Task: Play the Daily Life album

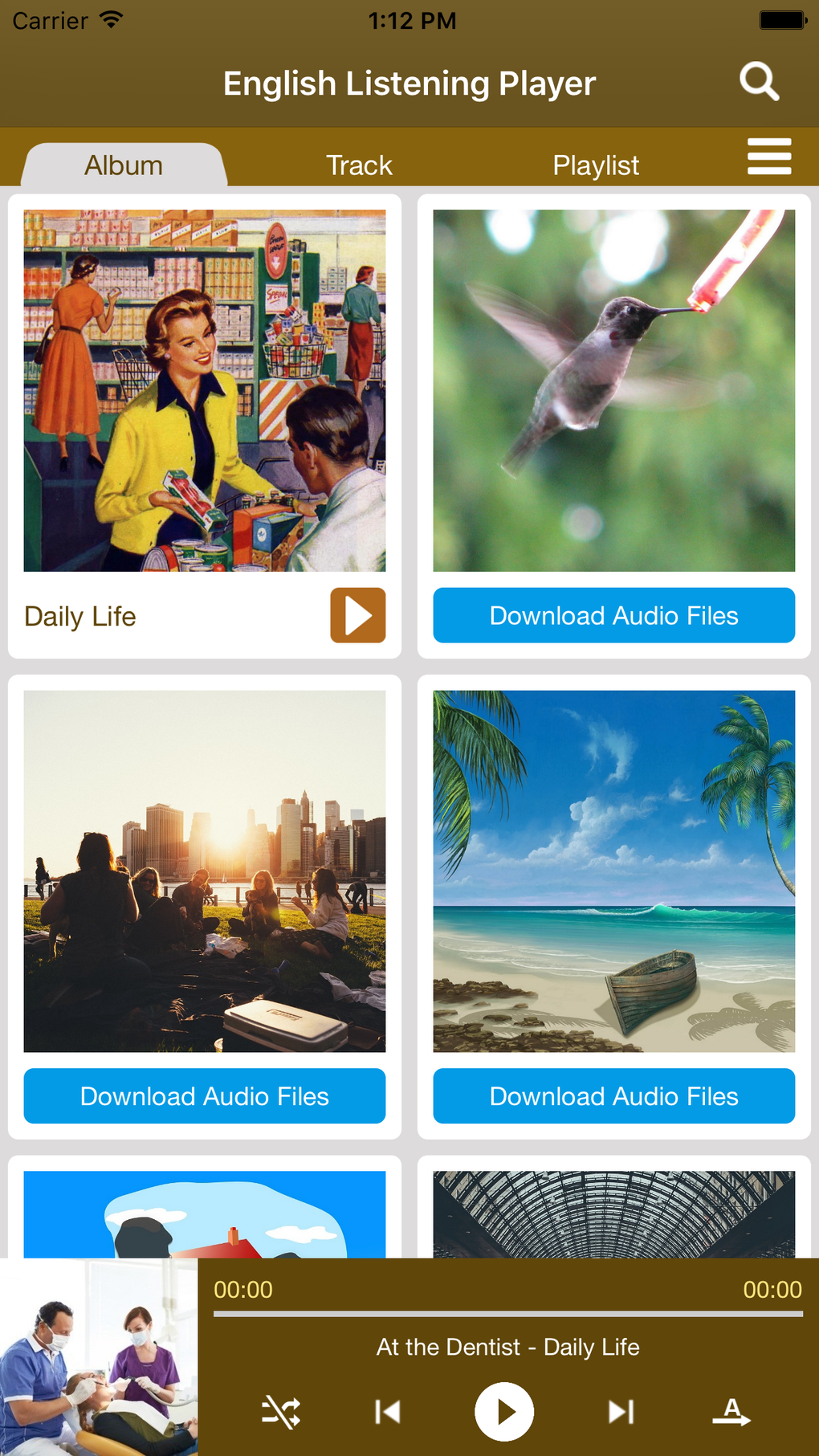Action: coord(357,615)
